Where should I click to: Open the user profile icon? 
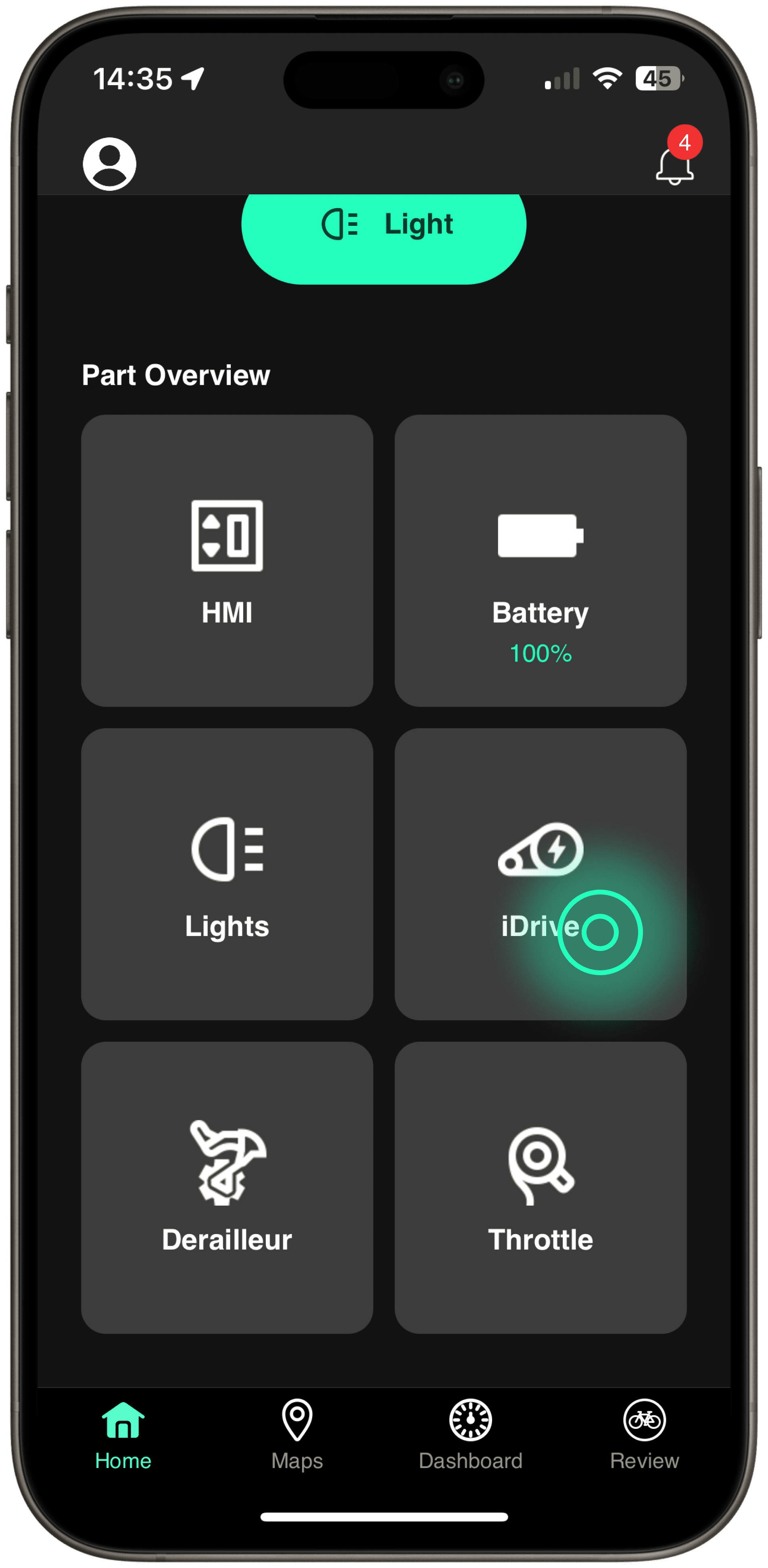110,164
